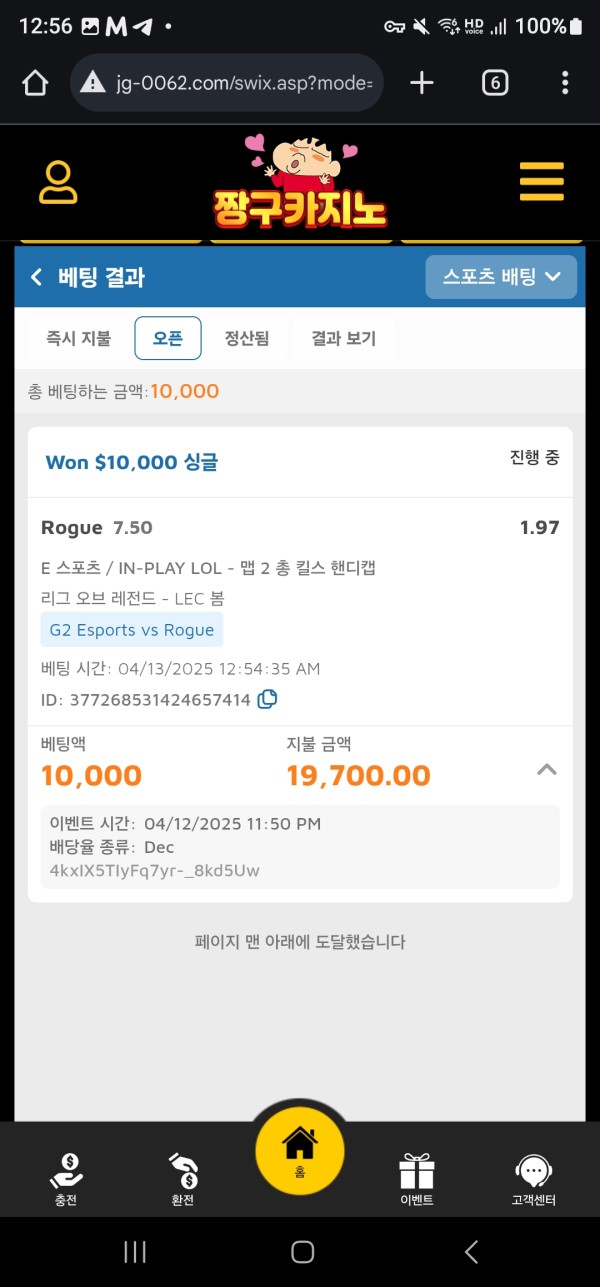Contact 고객센터 support
This screenshot has width=600, height=1287.
tap(533, 1178)
